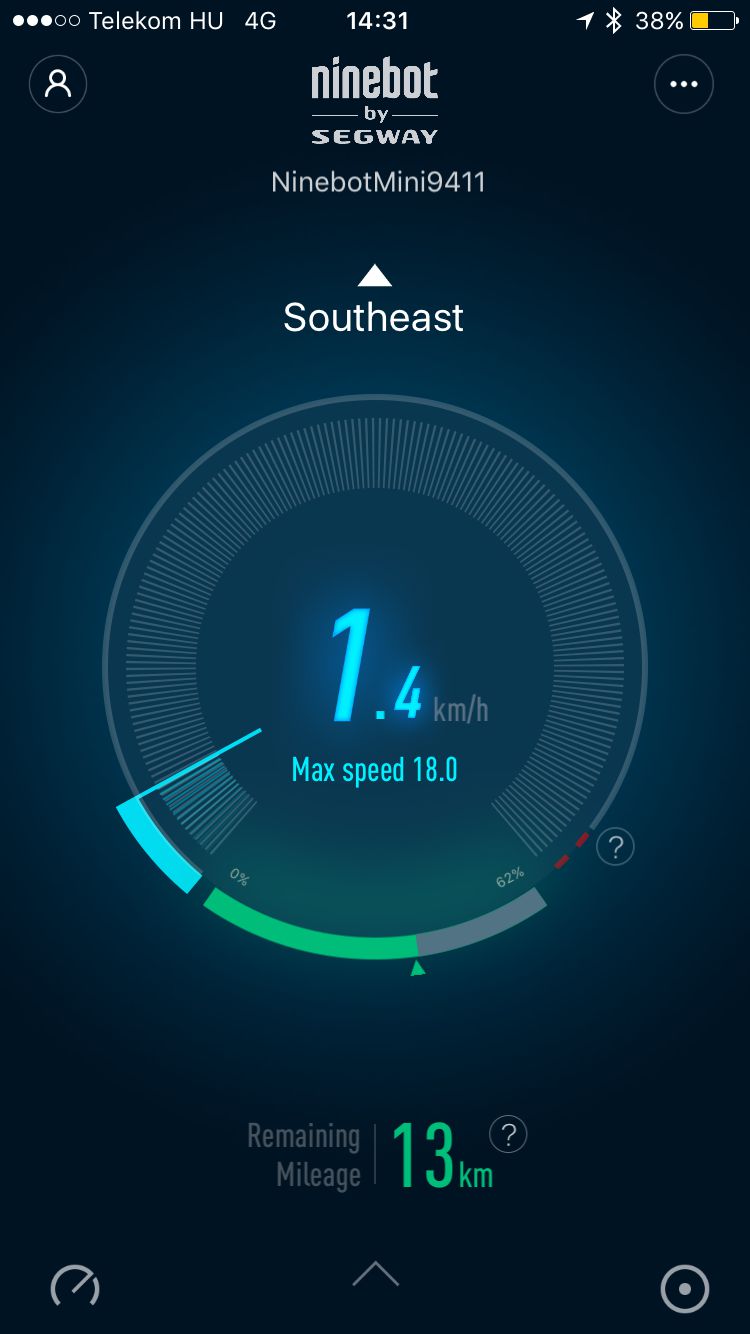Image resolution: width=750 pixels, height=1334 pixels.
Task: Expand the bottom panel with the up chevron
Action: (x=375, y=1274)
